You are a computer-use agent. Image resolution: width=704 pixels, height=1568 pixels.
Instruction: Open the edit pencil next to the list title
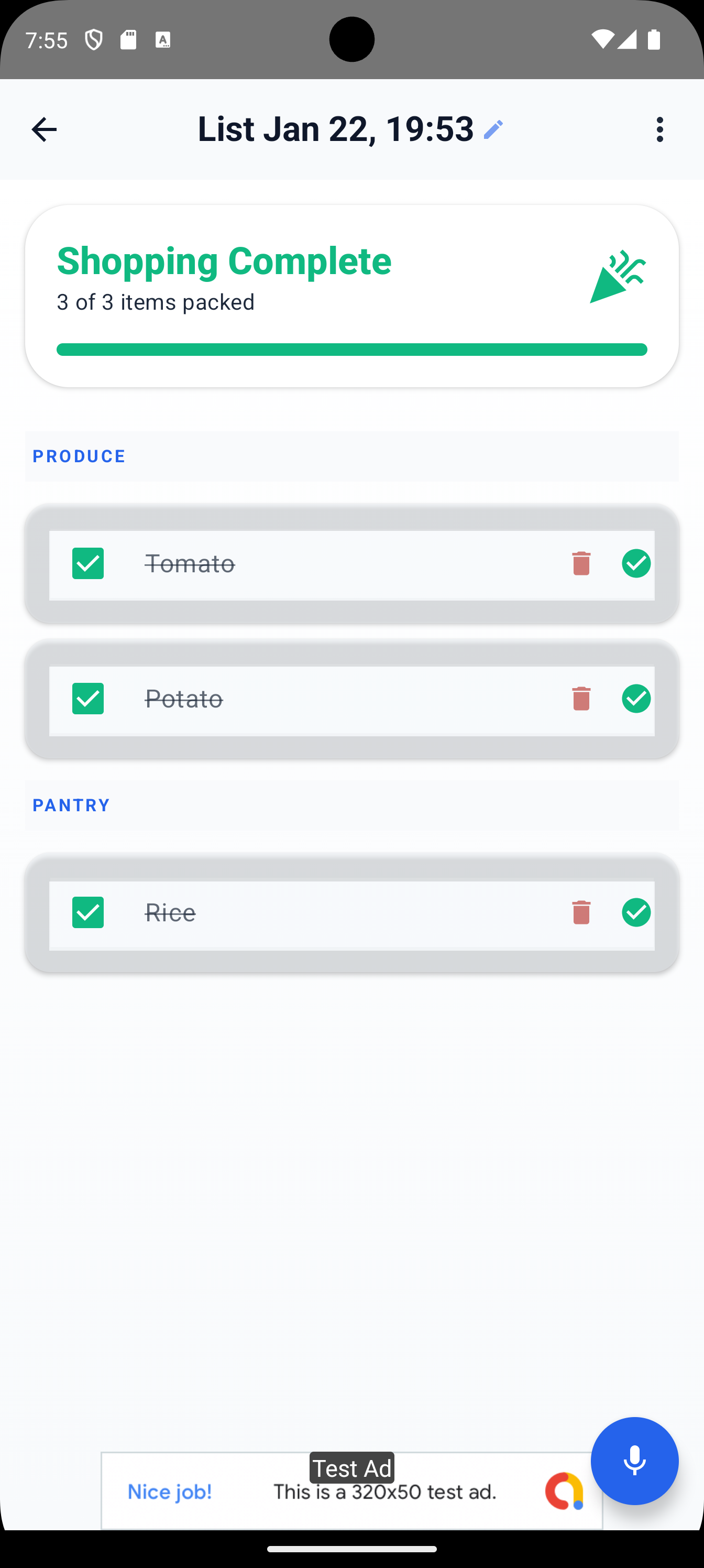click(x=493, y=128)
